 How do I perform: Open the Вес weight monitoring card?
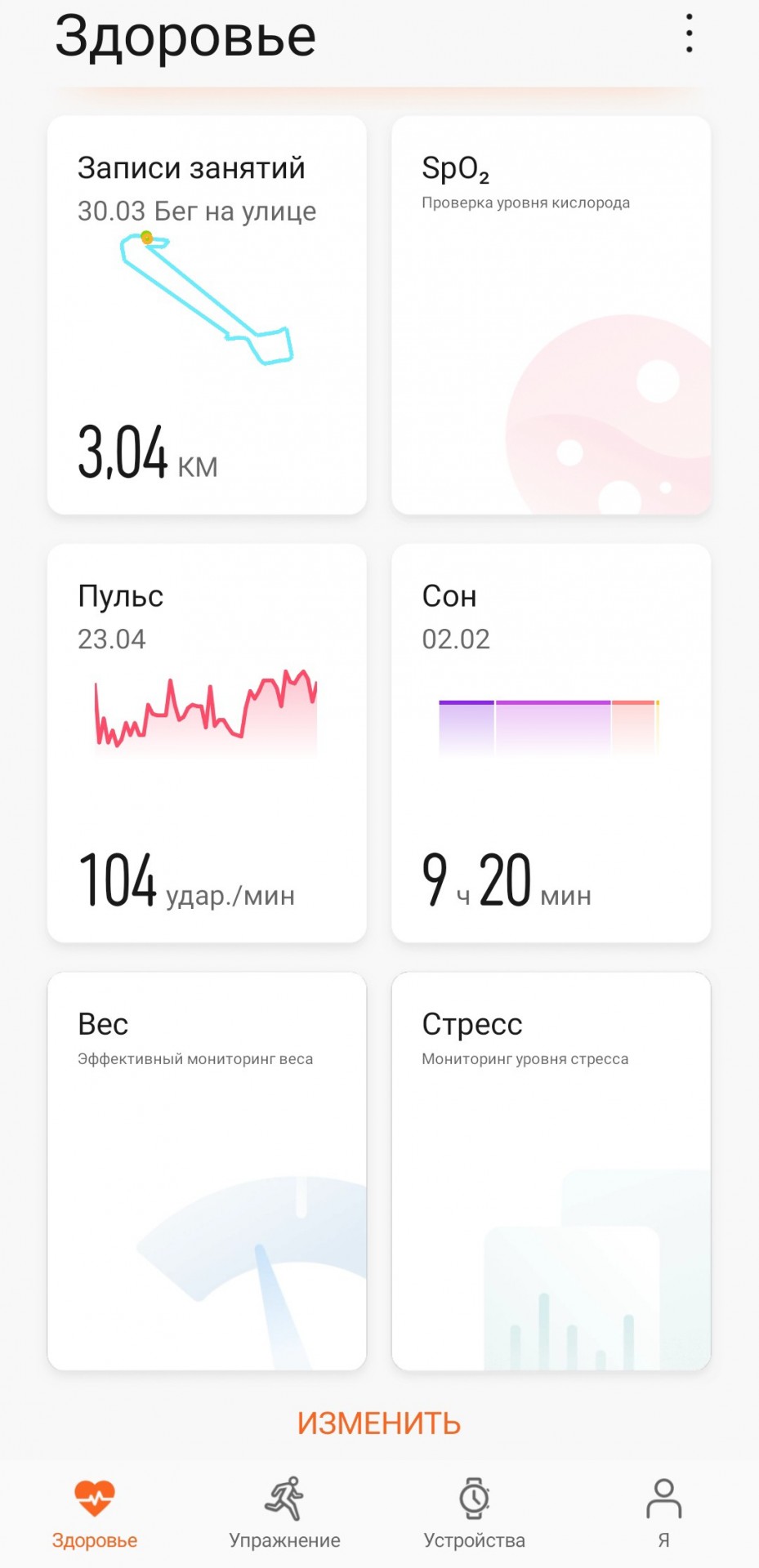[207, 1171]
